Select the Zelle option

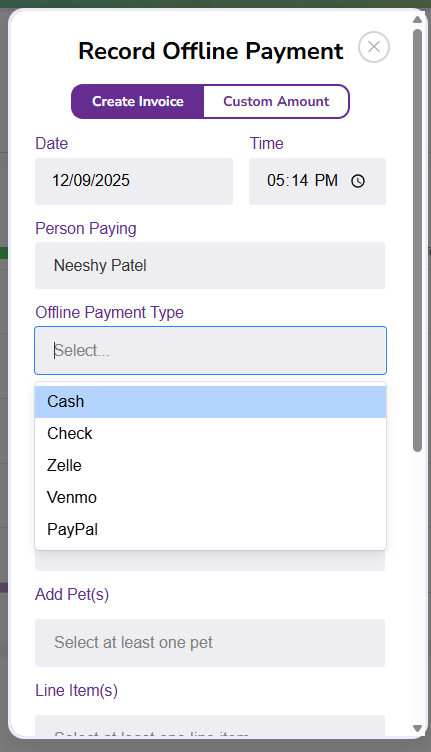coord(210,466)
